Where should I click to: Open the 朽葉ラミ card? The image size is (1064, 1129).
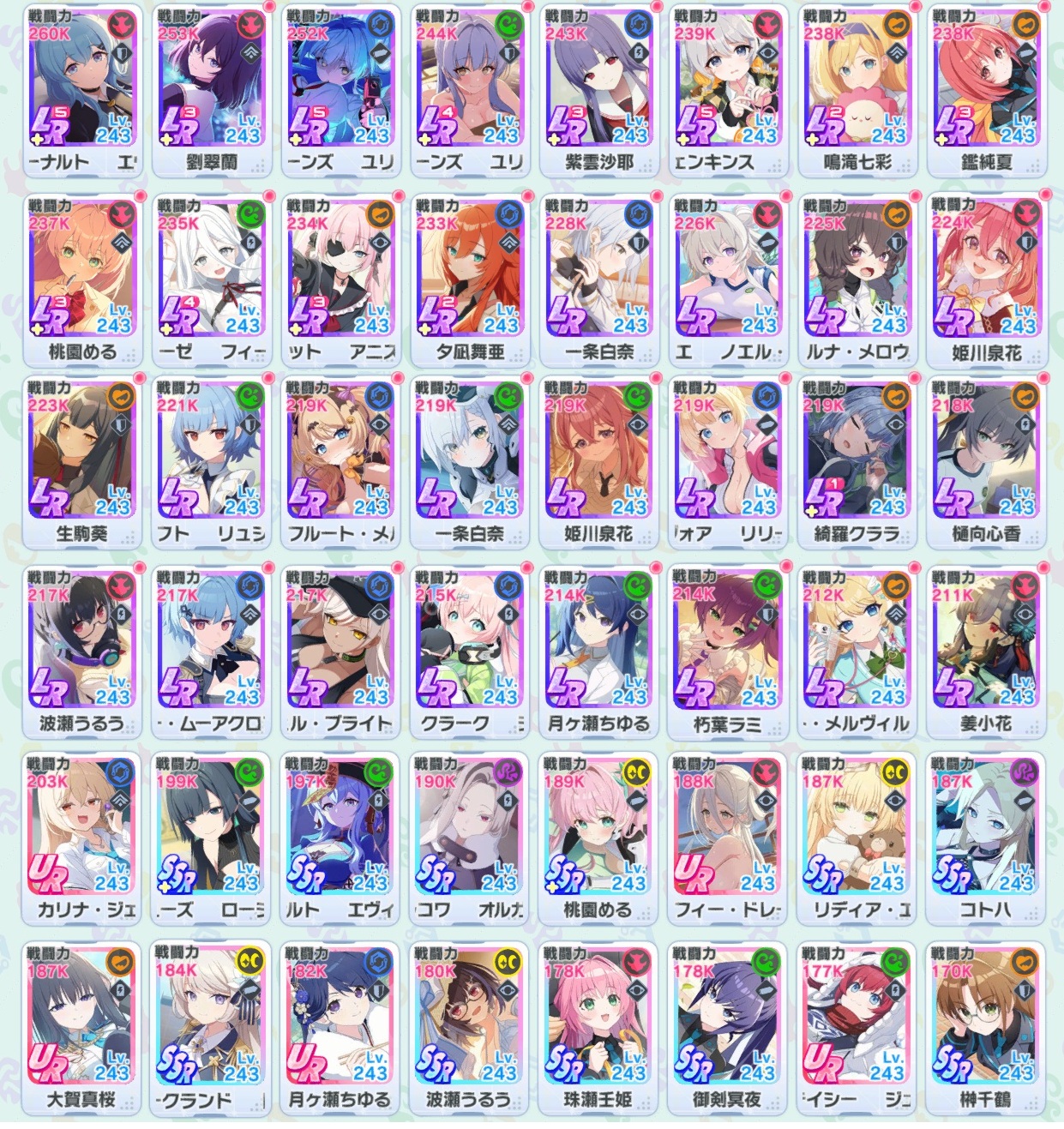click(727, 652)
